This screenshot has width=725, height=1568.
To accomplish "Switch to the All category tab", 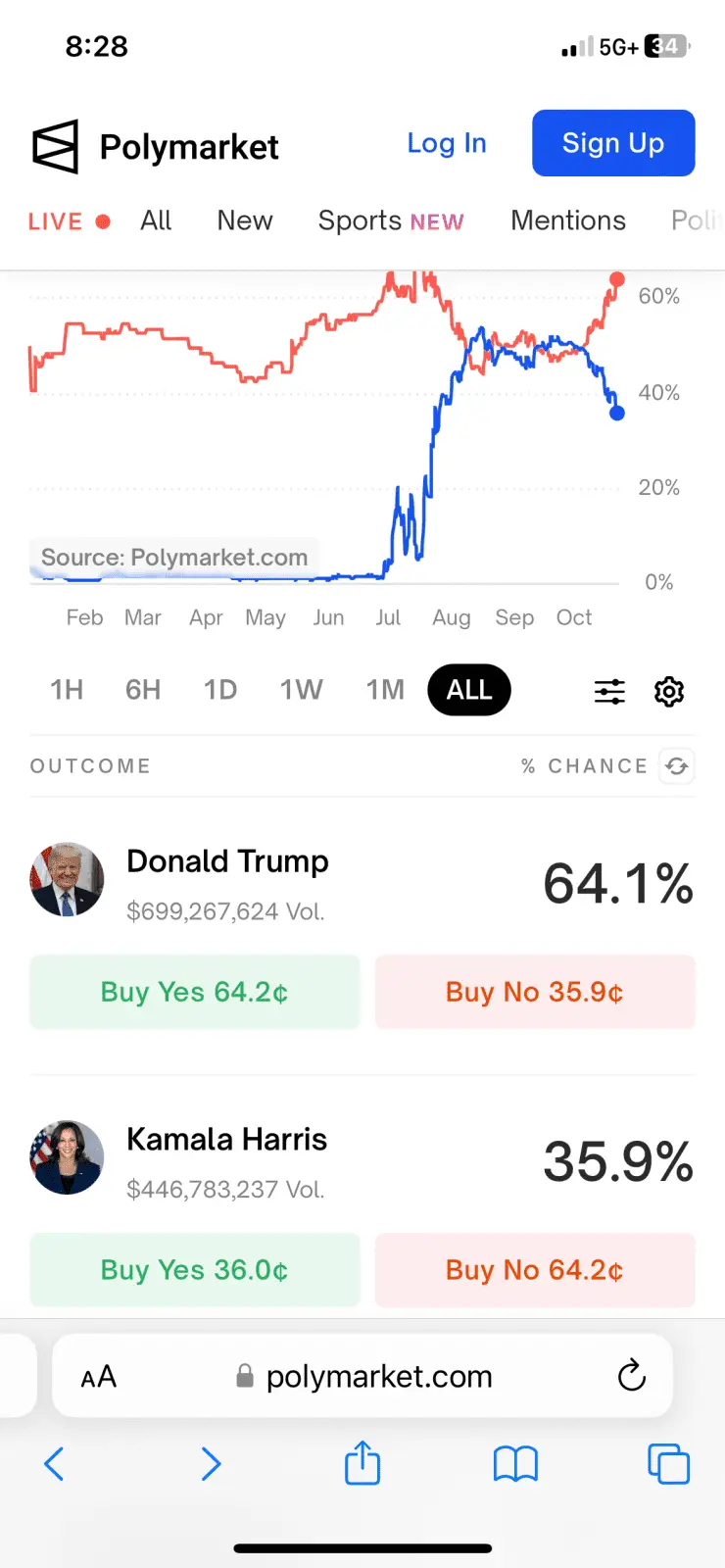I will click(x=156, y=220).
